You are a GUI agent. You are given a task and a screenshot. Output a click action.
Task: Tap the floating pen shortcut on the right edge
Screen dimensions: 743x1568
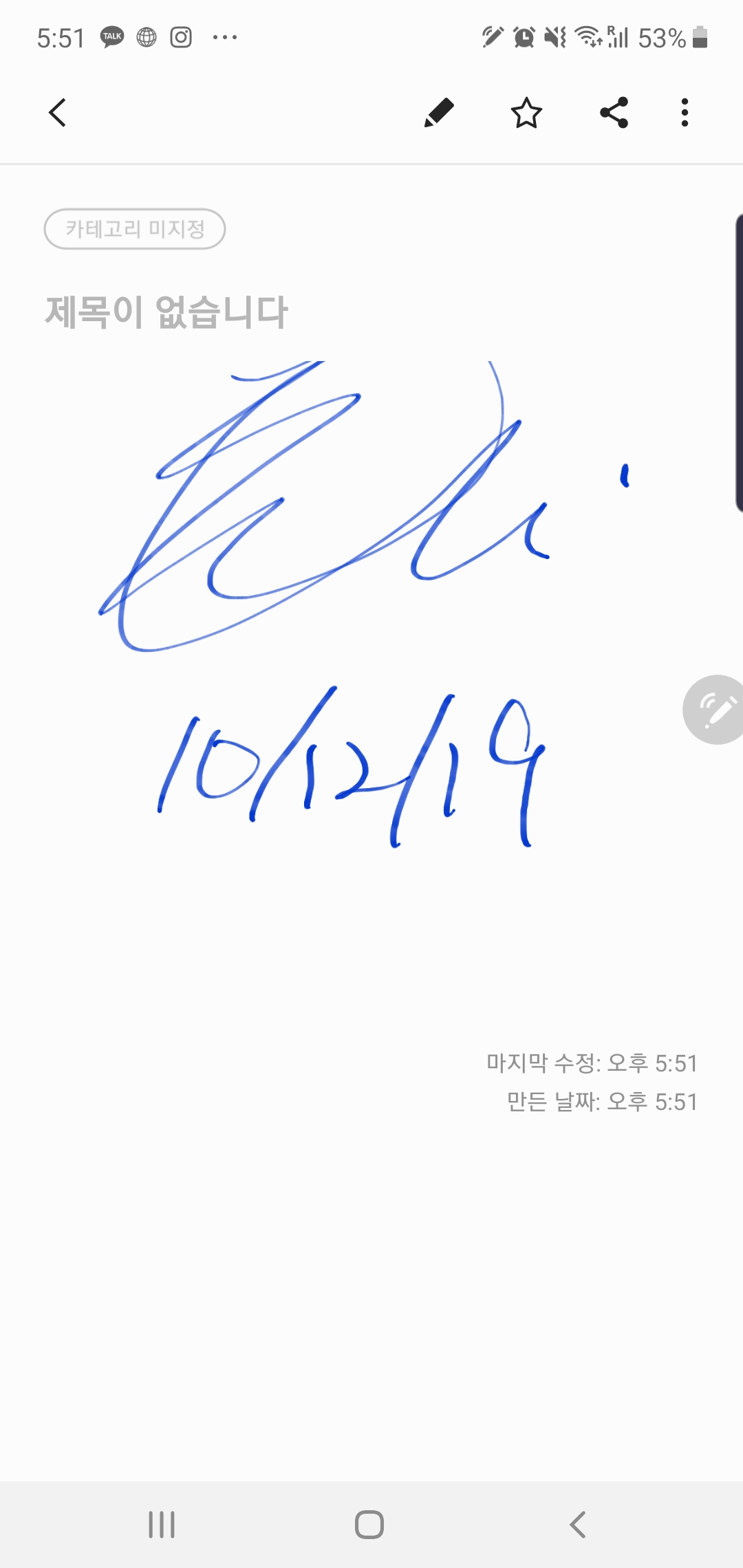coord(714,710)
